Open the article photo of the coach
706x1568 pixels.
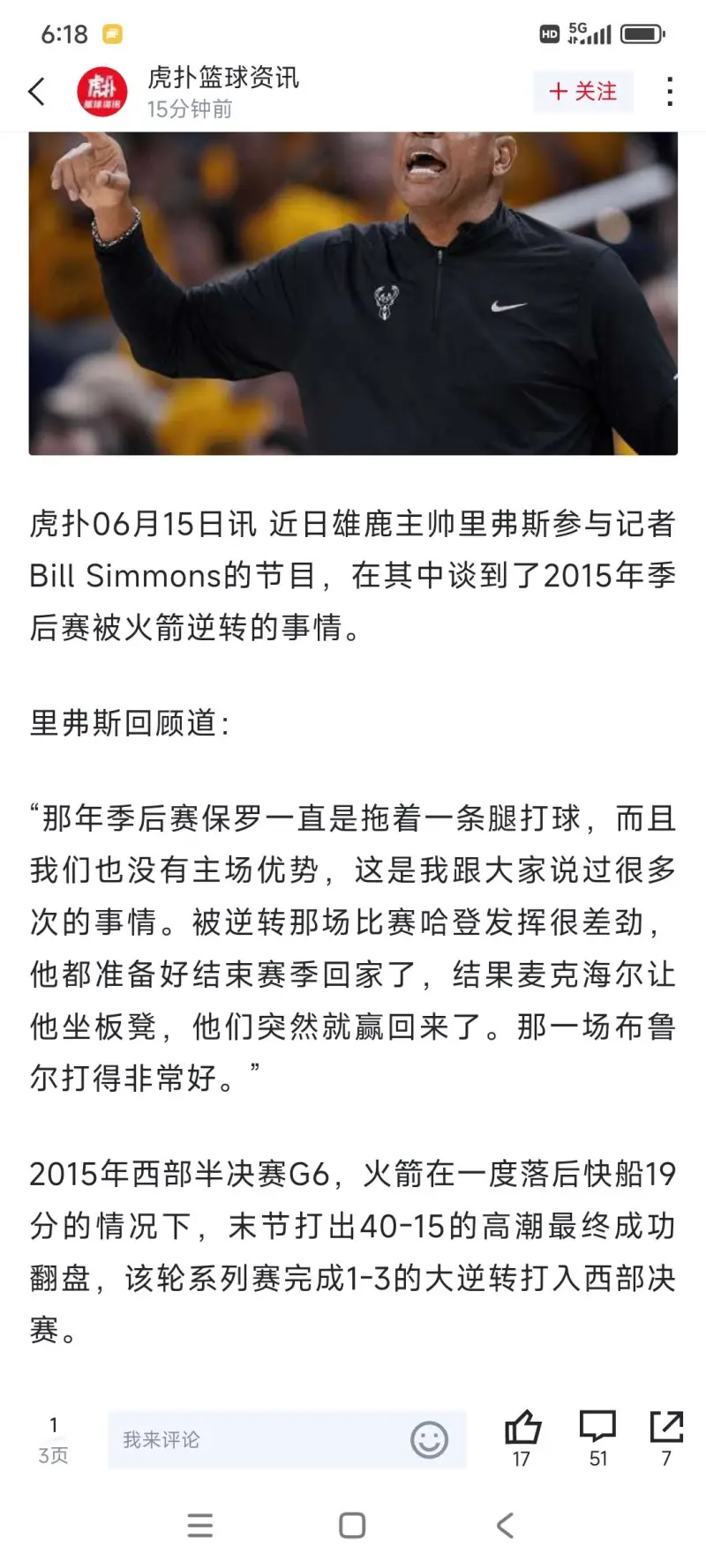click(x=353, y=294)
